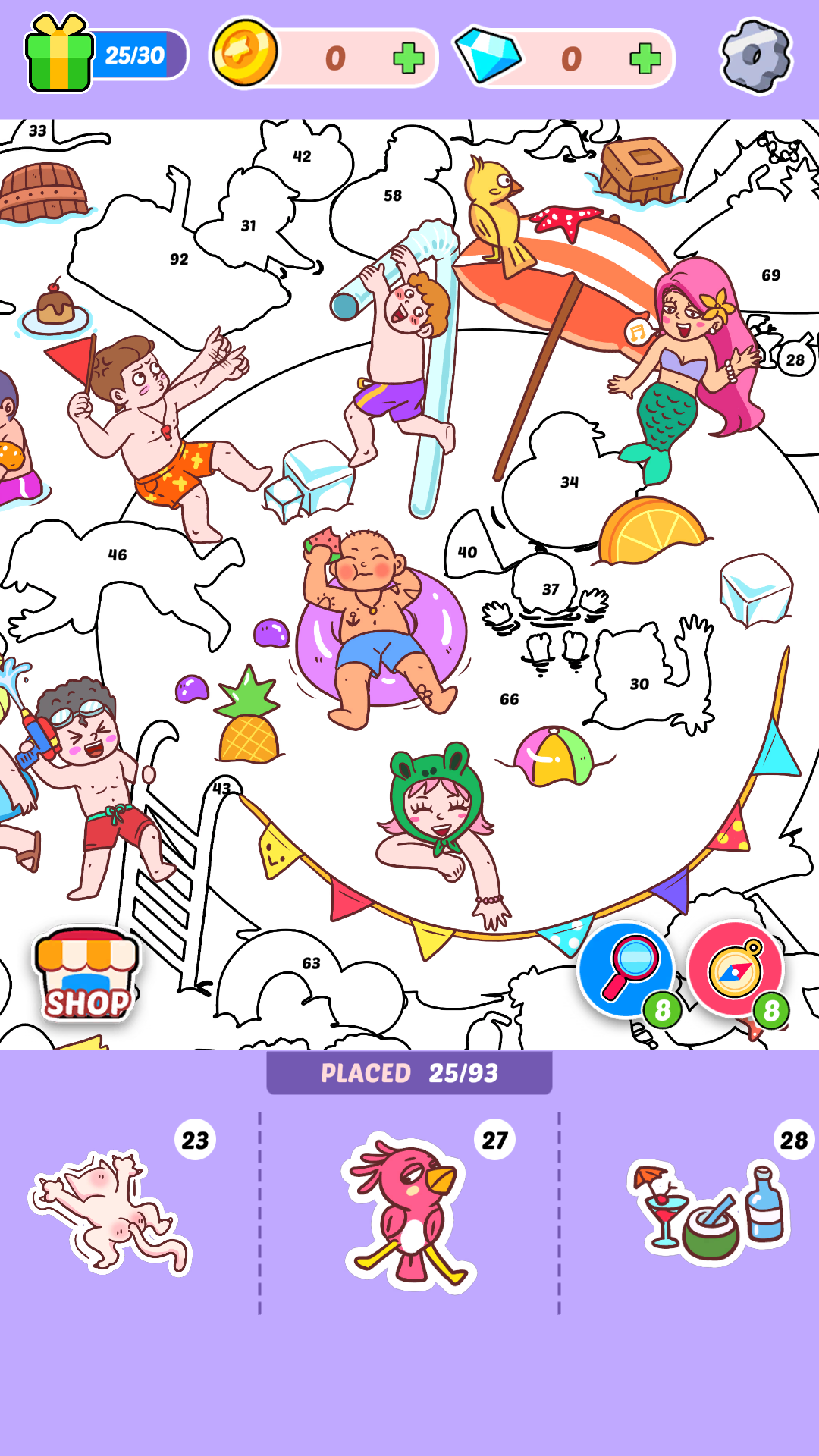
Task: Open the settings gear
Action: coord(755,56)
